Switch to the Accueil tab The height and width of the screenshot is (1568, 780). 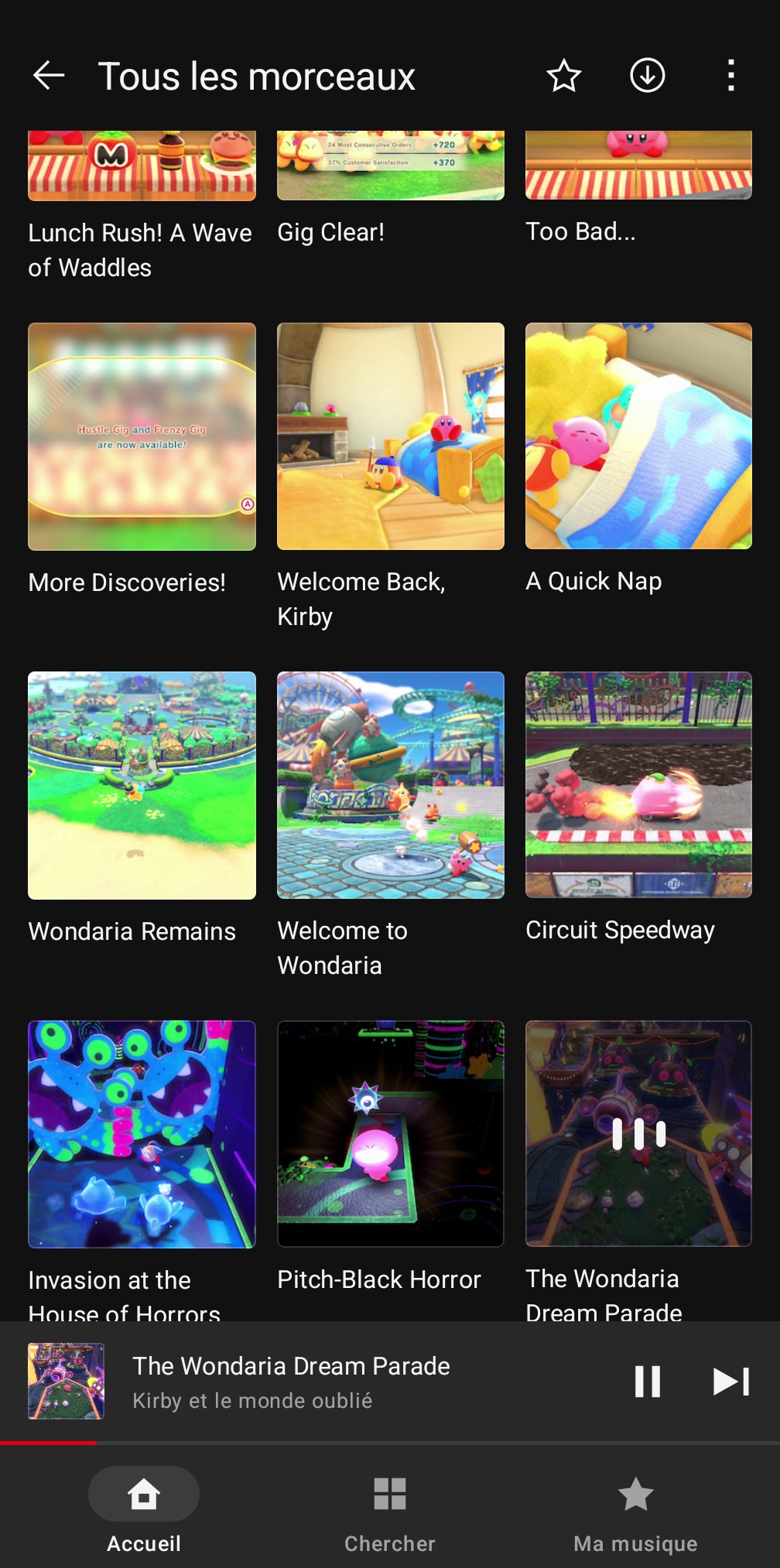(x=144, y=1510)
